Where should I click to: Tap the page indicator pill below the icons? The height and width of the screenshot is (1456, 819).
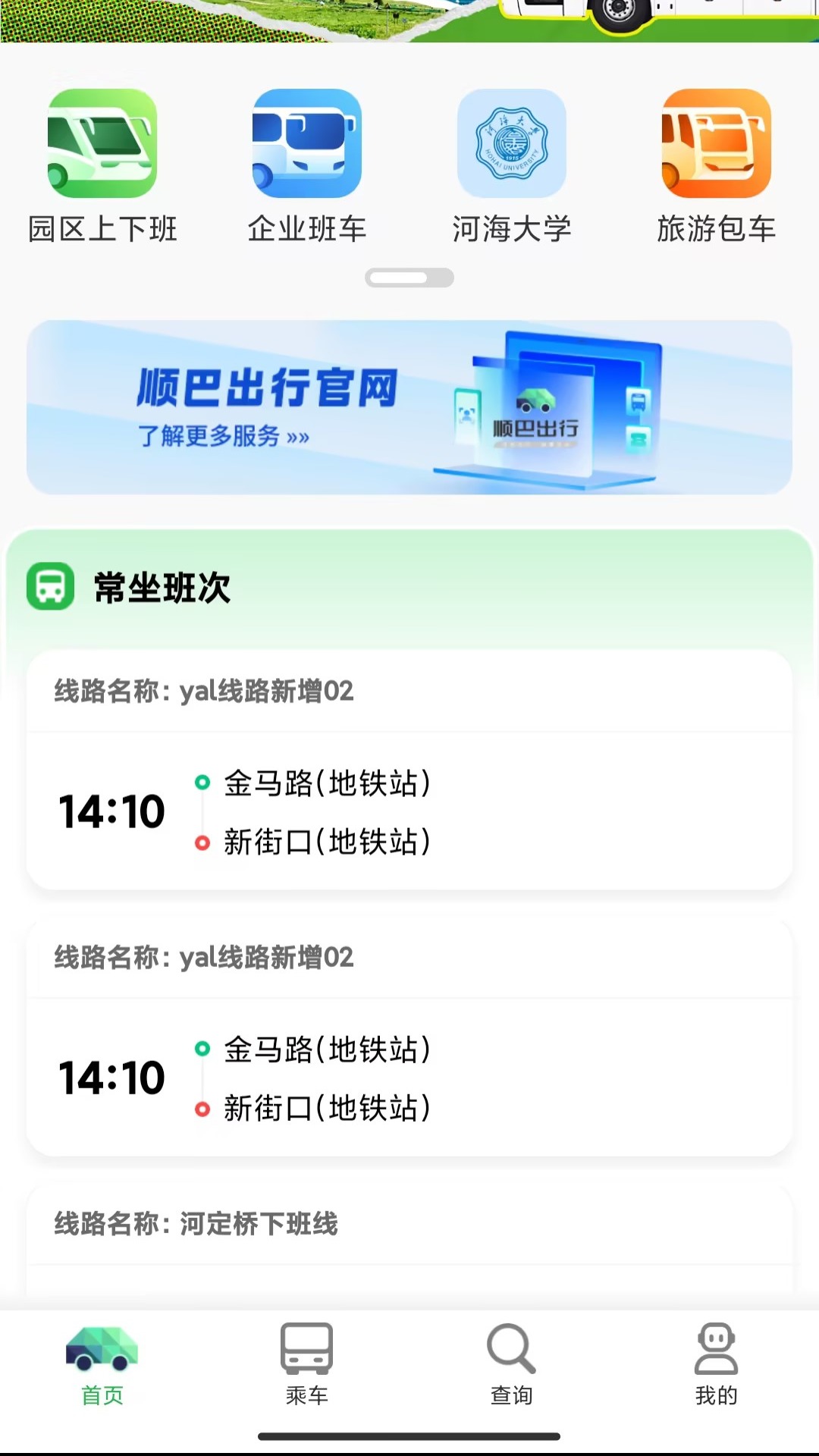tap(408, 278)
